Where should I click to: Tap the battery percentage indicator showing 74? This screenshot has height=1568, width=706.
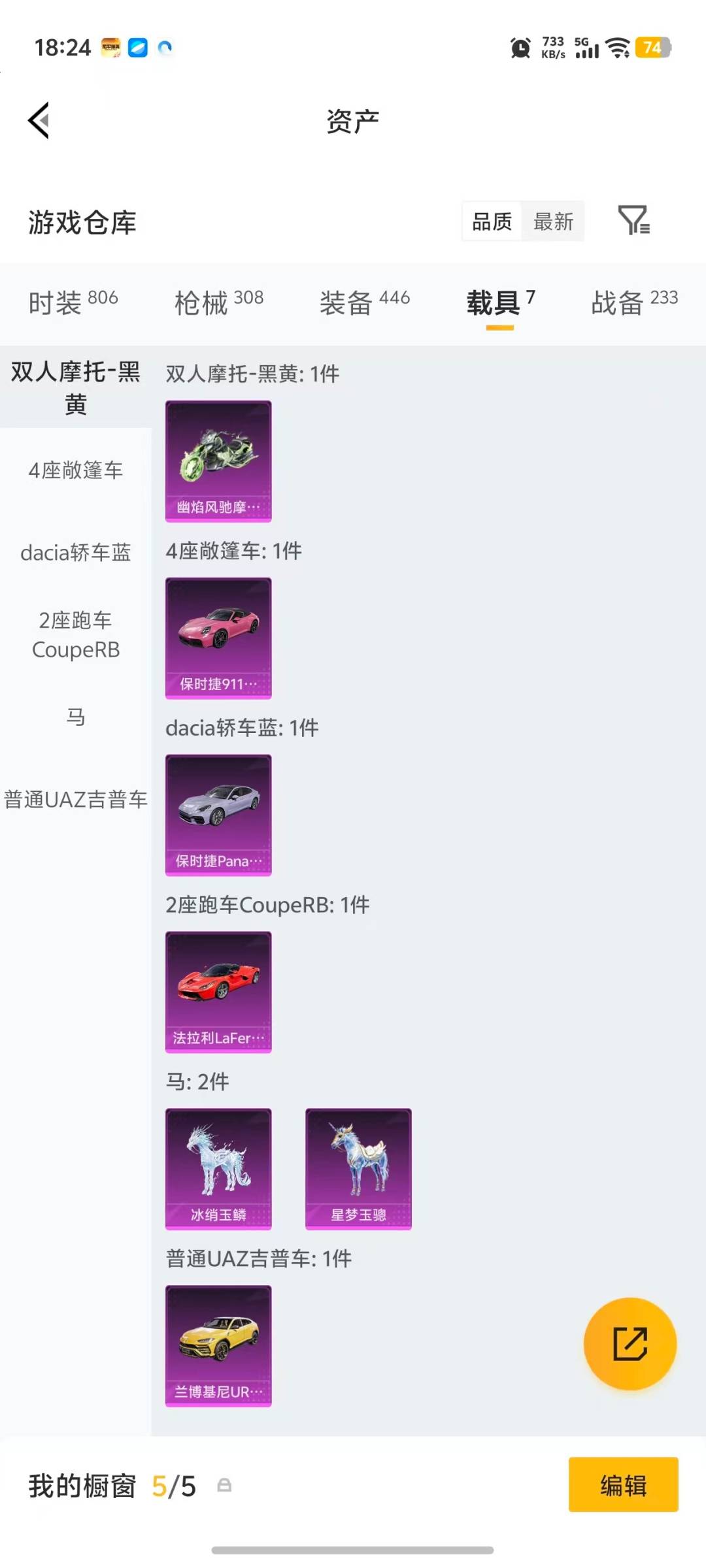(x=652, y=48)
